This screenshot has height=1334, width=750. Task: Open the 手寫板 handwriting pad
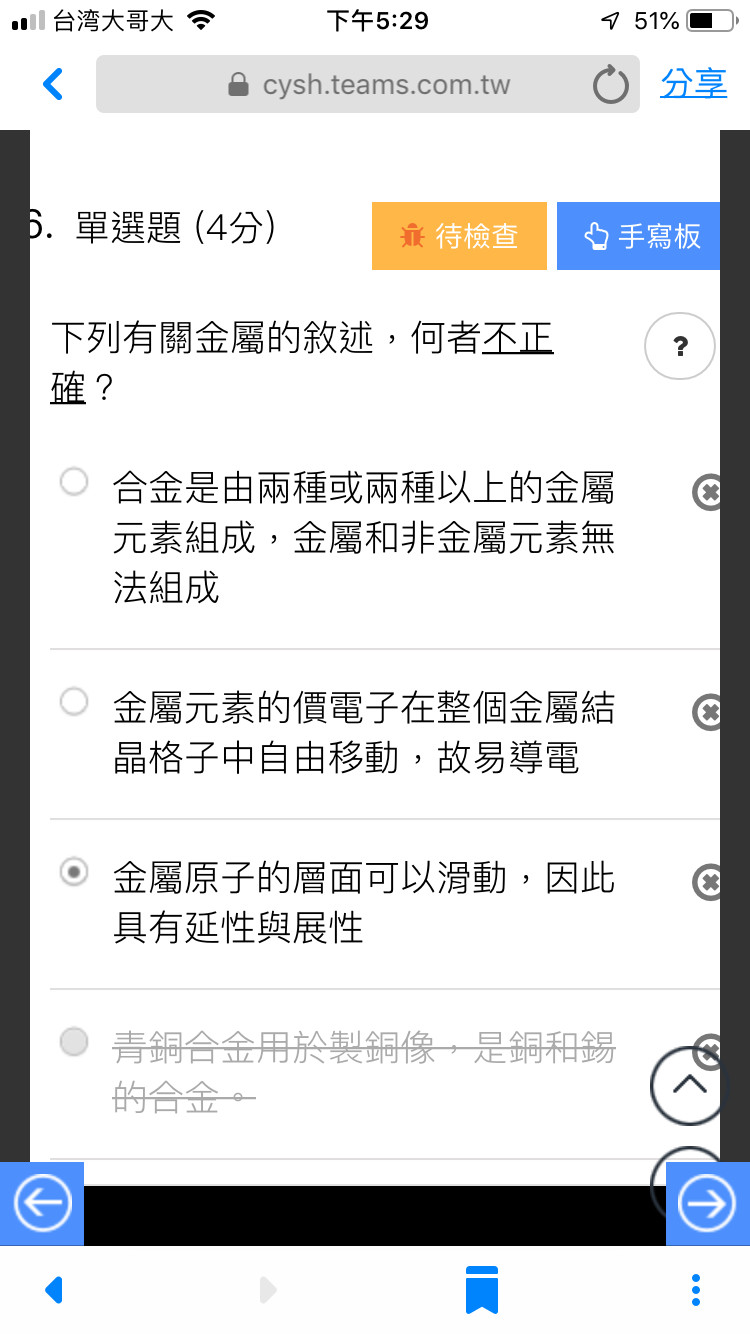point(638,236)
